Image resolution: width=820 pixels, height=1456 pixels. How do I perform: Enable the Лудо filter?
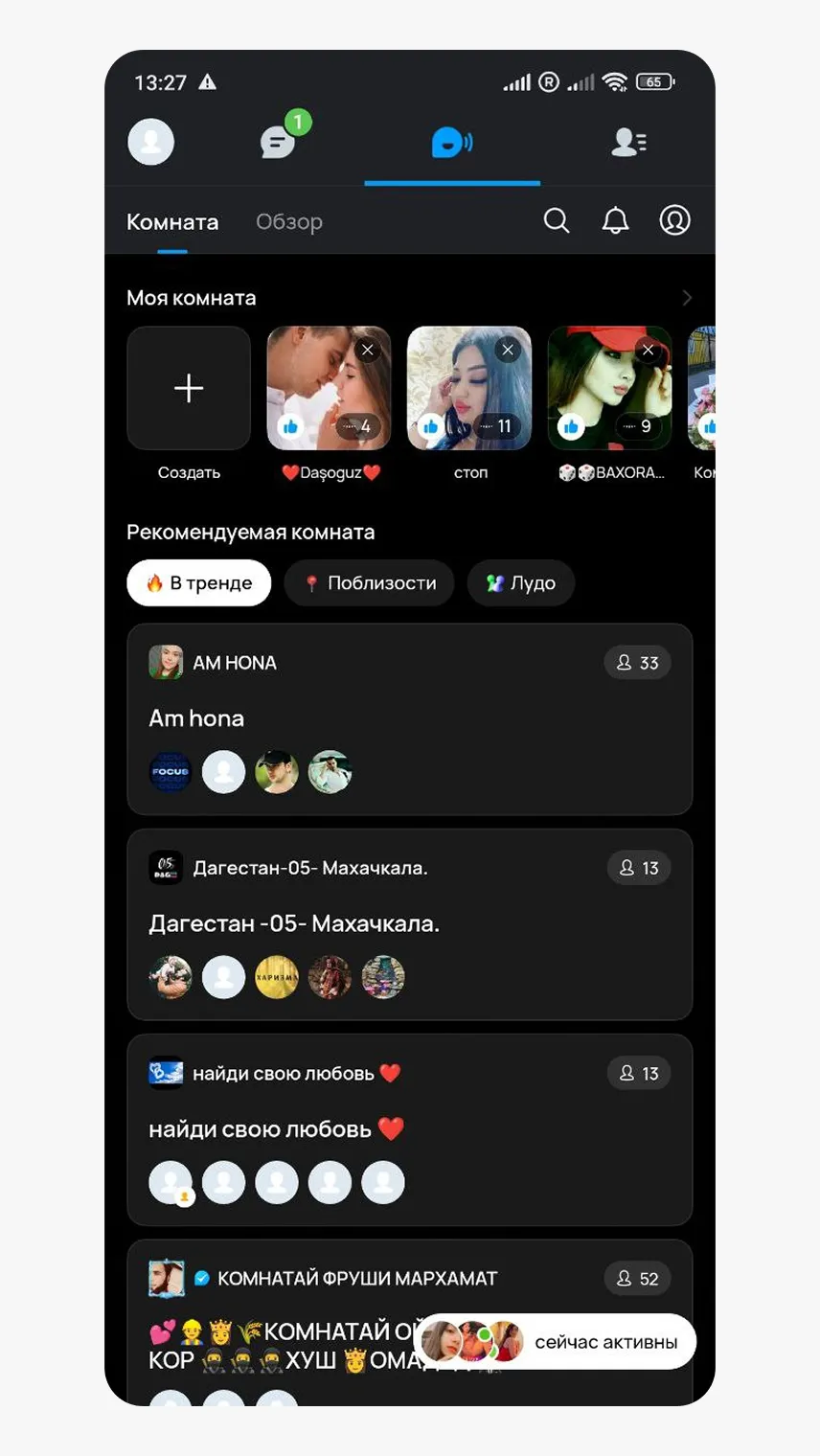[520, 582]
